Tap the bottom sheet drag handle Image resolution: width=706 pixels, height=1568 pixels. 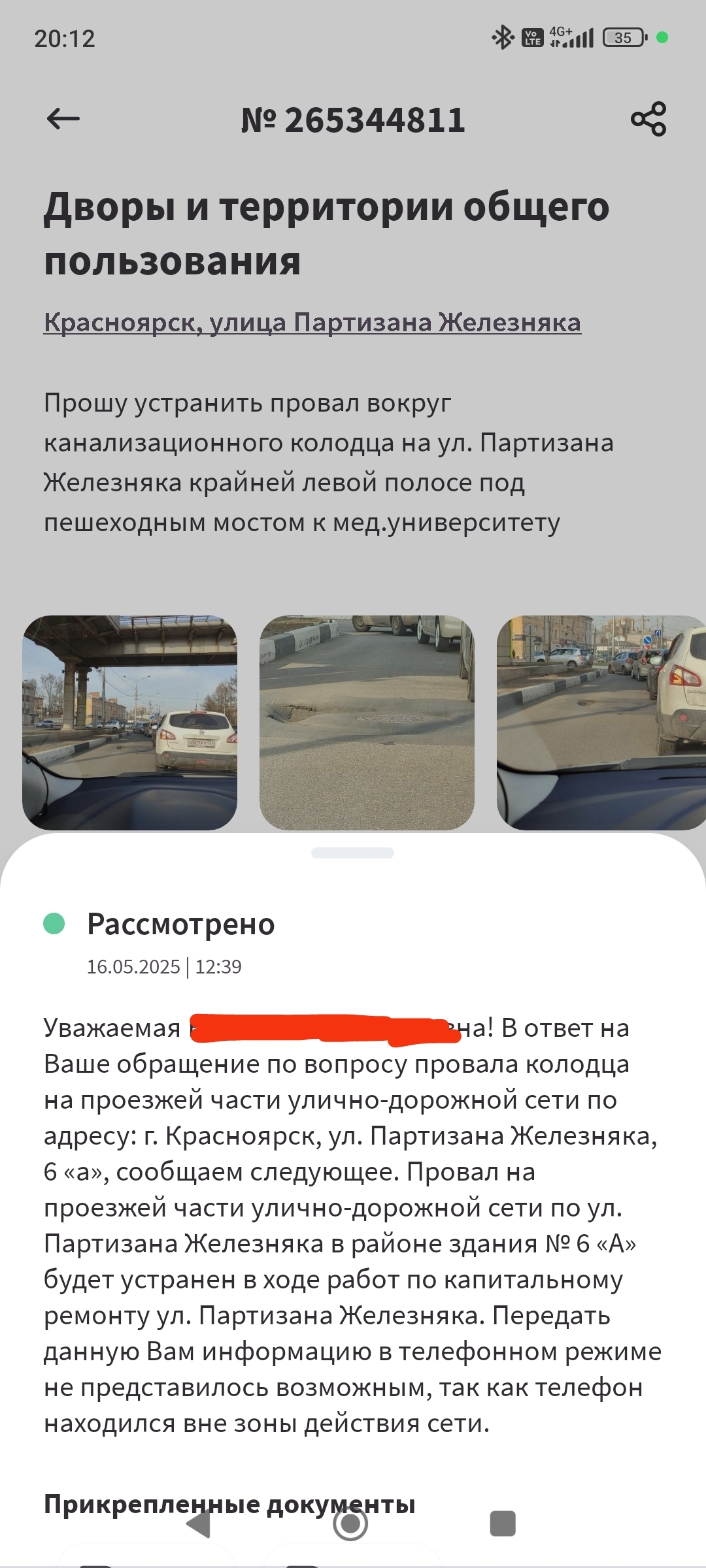click(352, 853)
